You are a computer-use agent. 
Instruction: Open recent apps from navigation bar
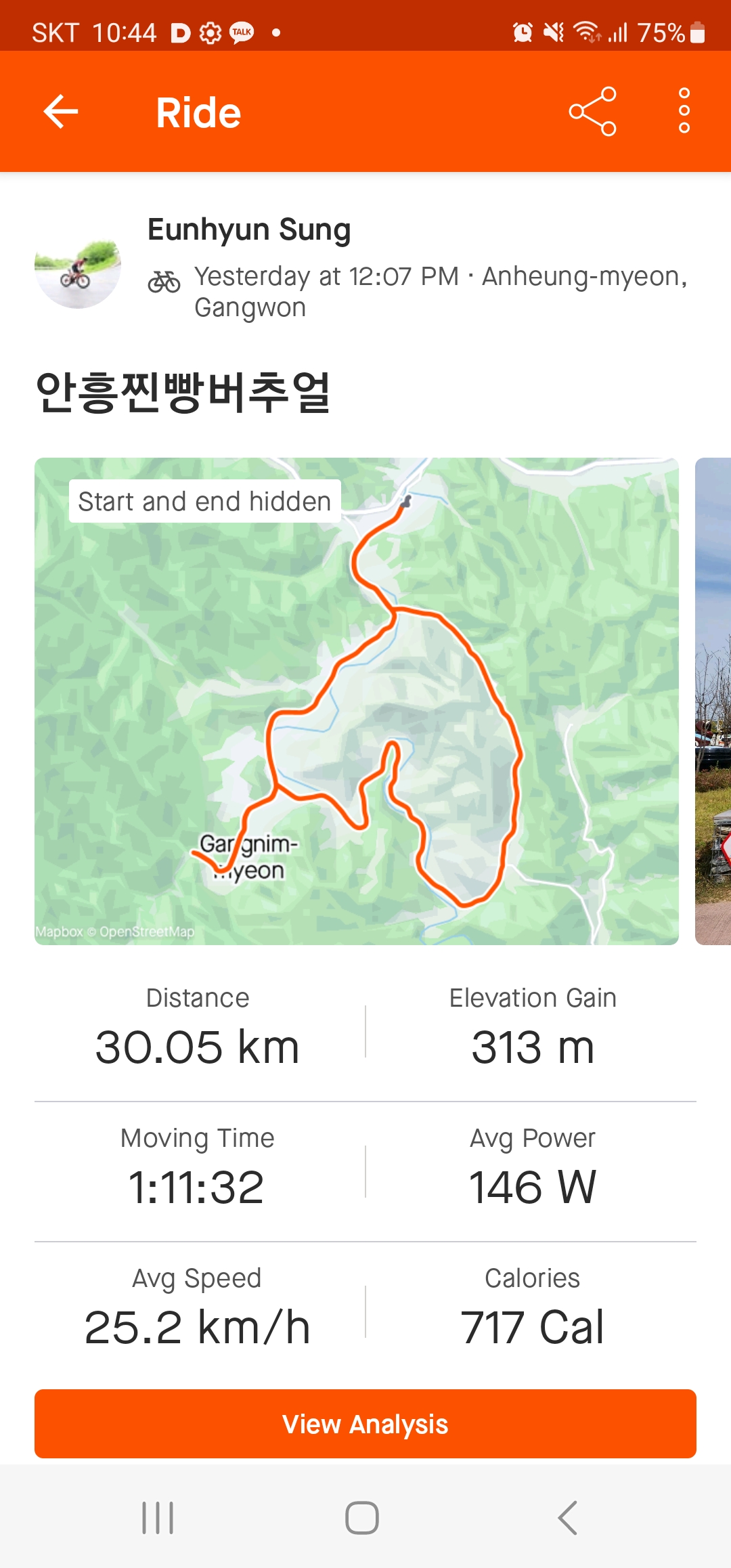click(158, 1518)
